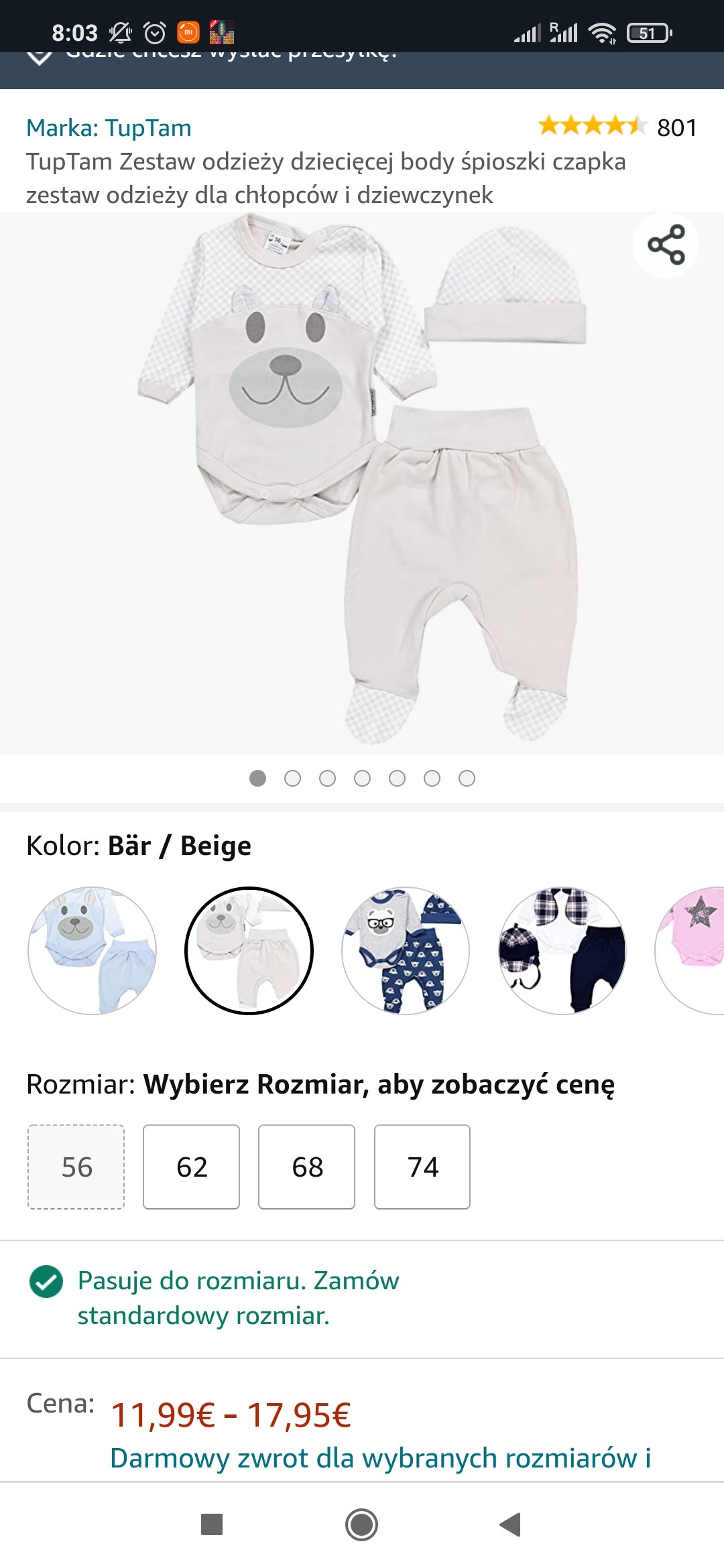Open the TupTam brand link
The width and height of the screenshot is (724, 1568).
(109, 127)
